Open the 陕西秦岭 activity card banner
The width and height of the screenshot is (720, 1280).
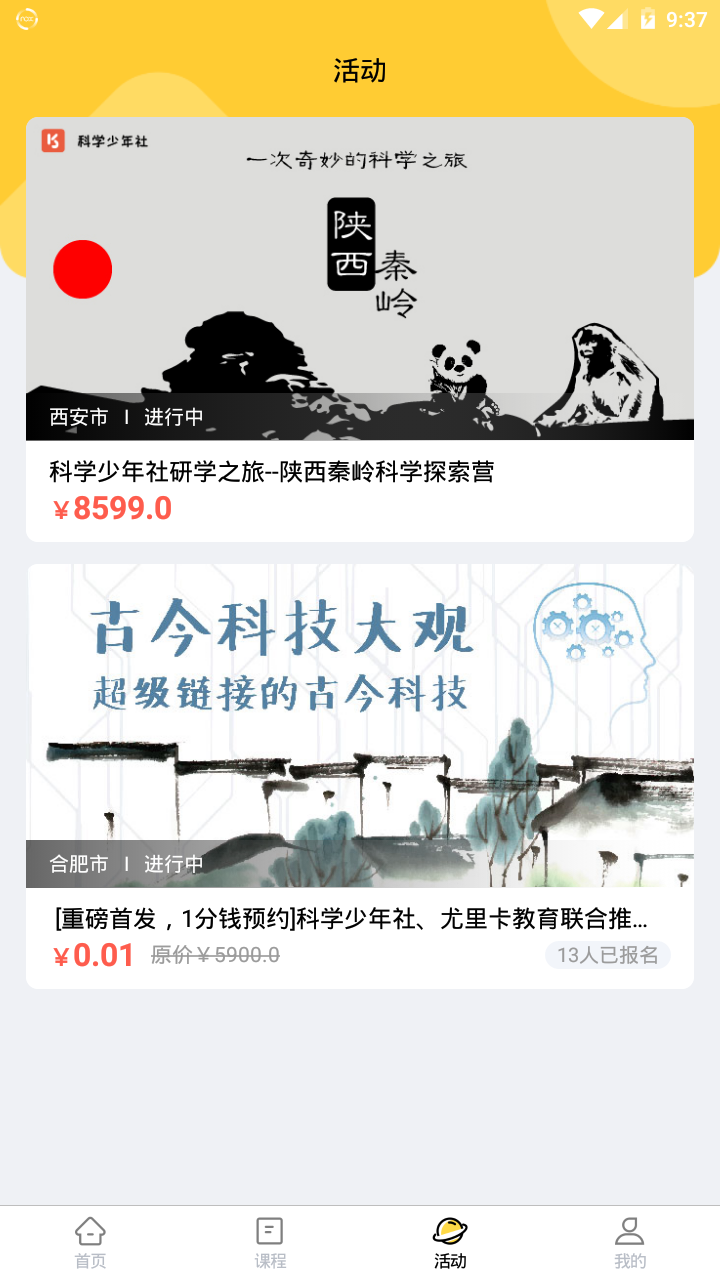click(x=359, y=277)
